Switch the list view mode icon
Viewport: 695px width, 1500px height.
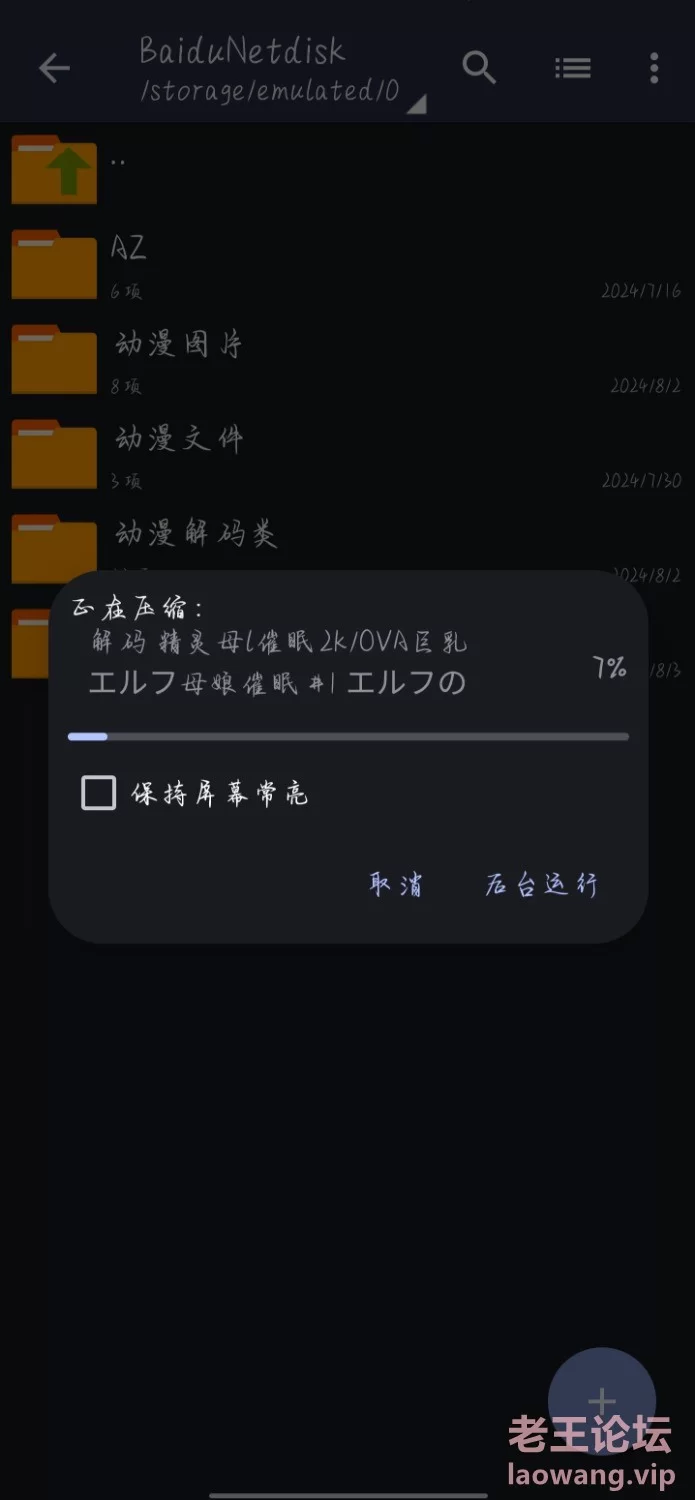[x=573, y=68]
